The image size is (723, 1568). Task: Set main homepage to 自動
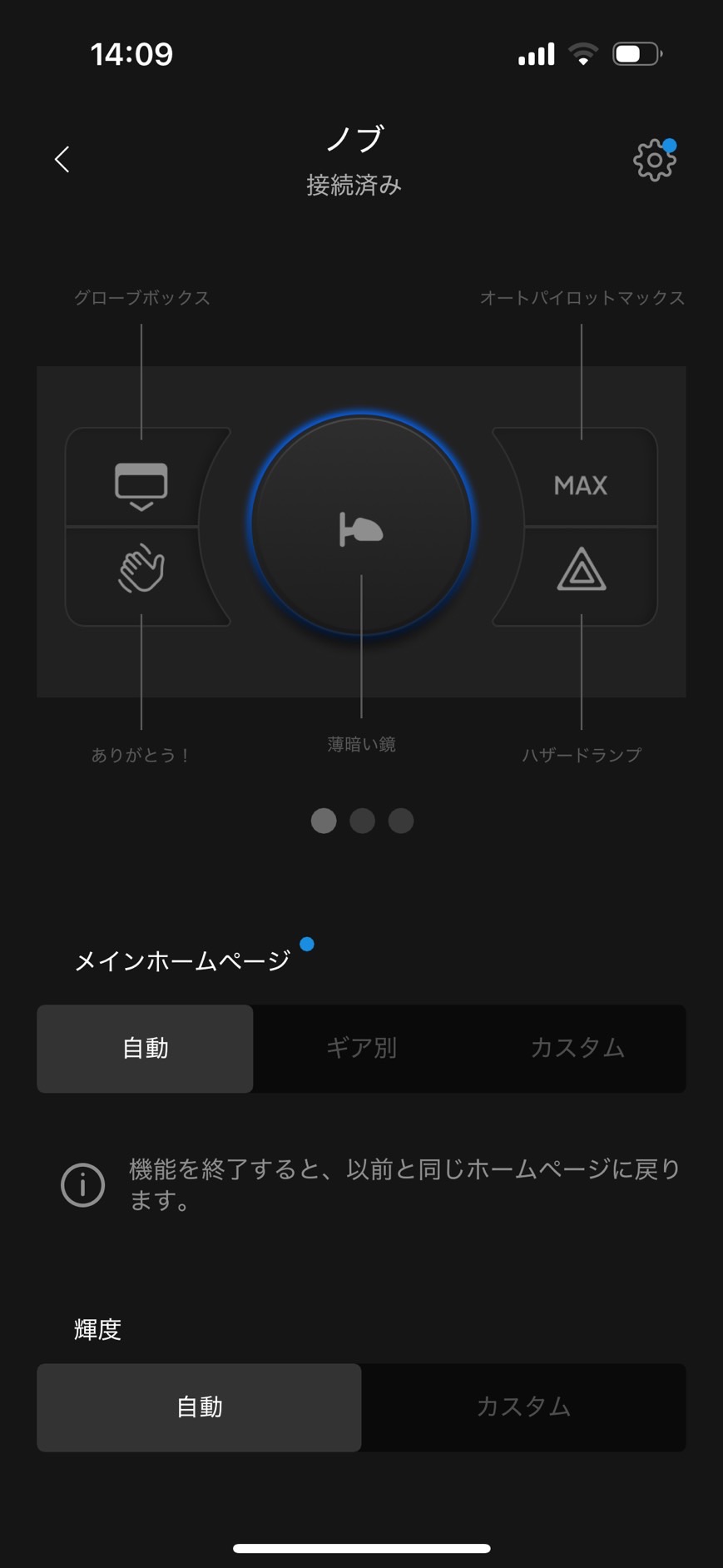146,1048
